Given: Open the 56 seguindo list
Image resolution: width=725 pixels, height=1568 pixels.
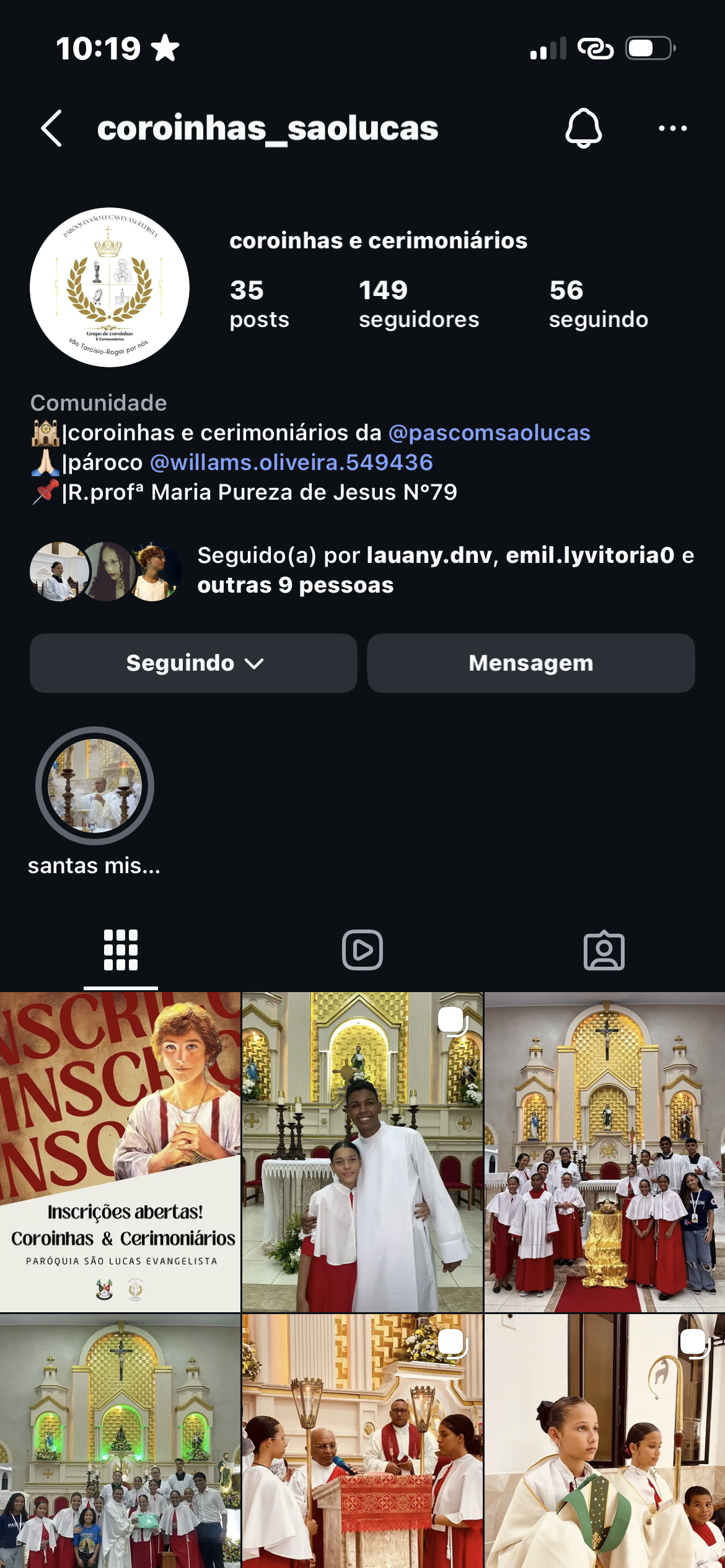Looking at the screenshot, I should (599, 303).
